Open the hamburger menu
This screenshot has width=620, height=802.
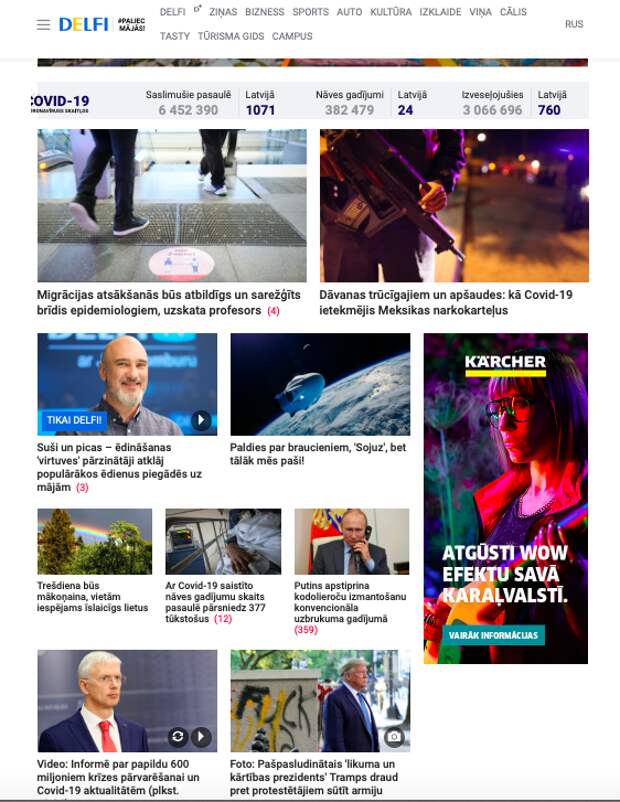pos(43,25)
